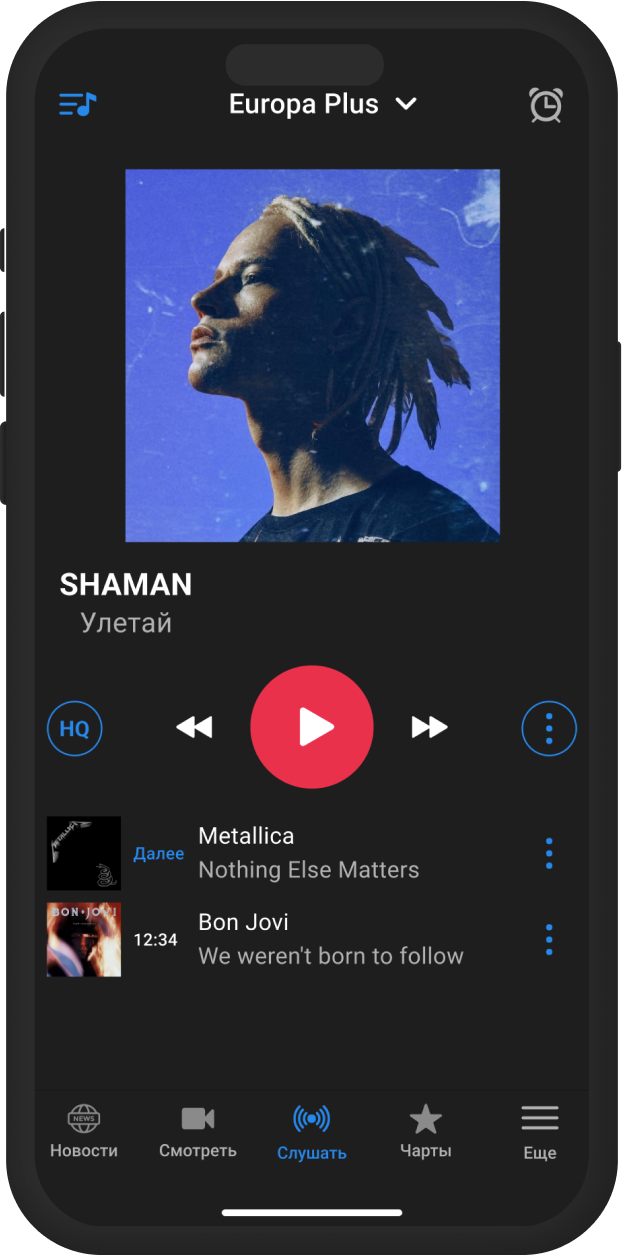Open options for the Bon Jovi track

(549, 939)
